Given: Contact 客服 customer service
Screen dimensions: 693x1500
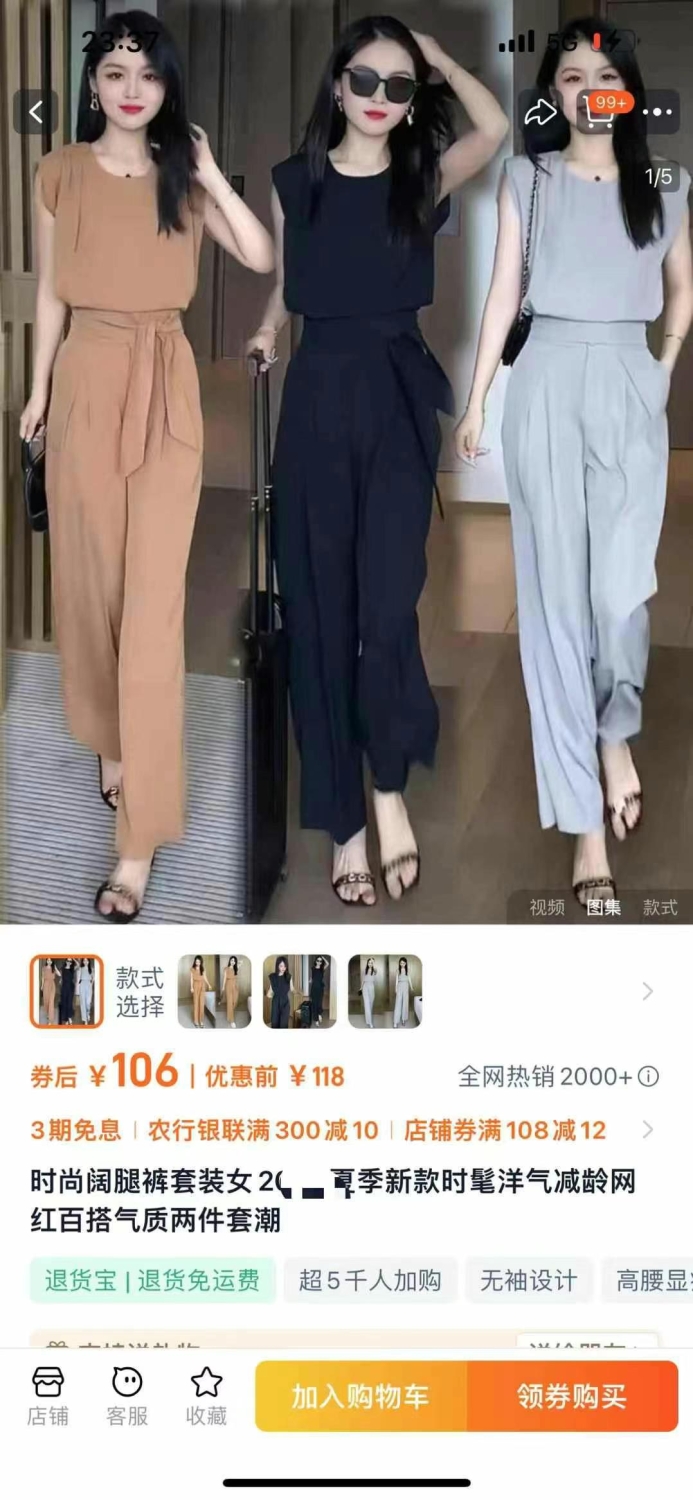Looking at the screenshot, I should (x=127, y=1396).
